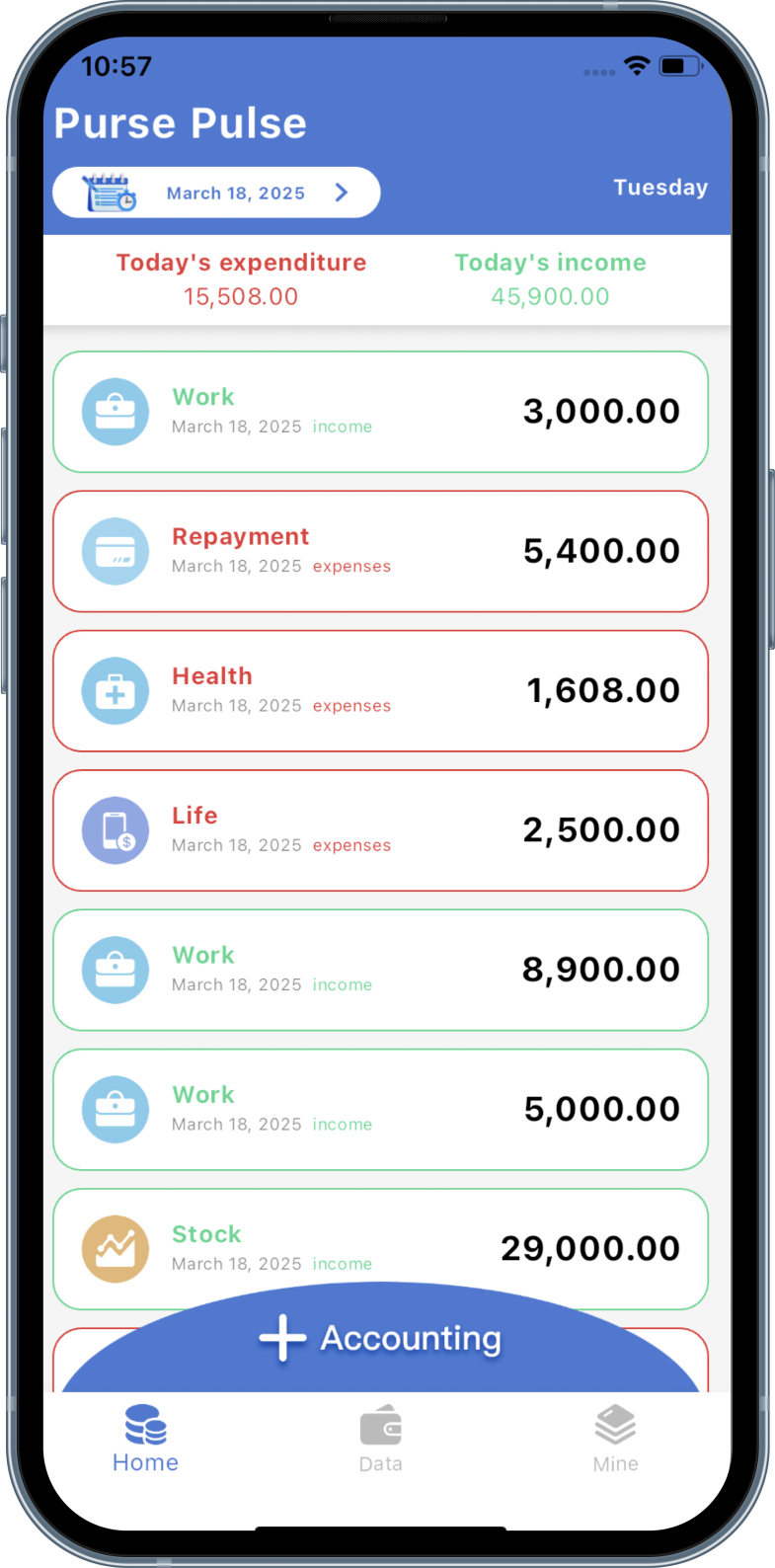
Task: Switch to the Mine tab
Action: tap(615, 1440)
